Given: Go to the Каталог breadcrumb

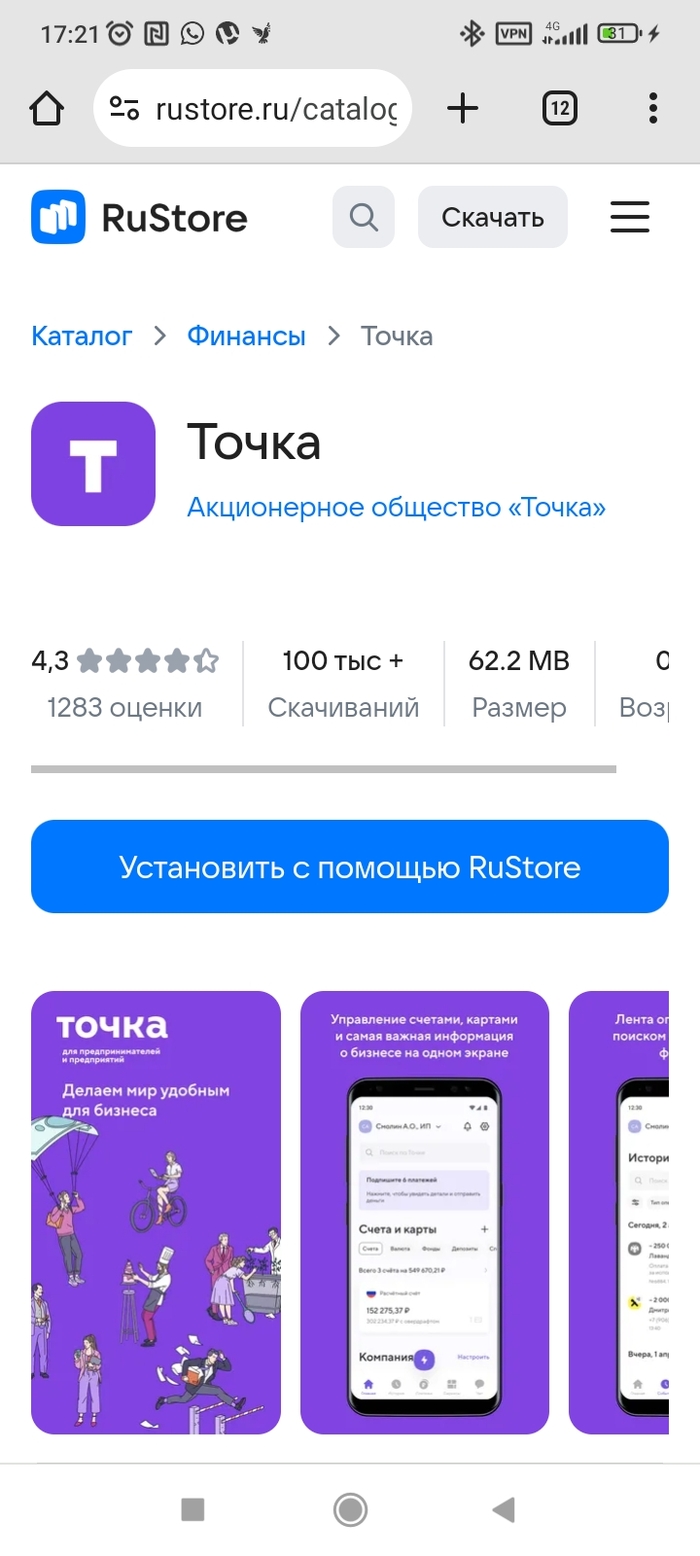Looking at the screenshot, I should point(81,336).
